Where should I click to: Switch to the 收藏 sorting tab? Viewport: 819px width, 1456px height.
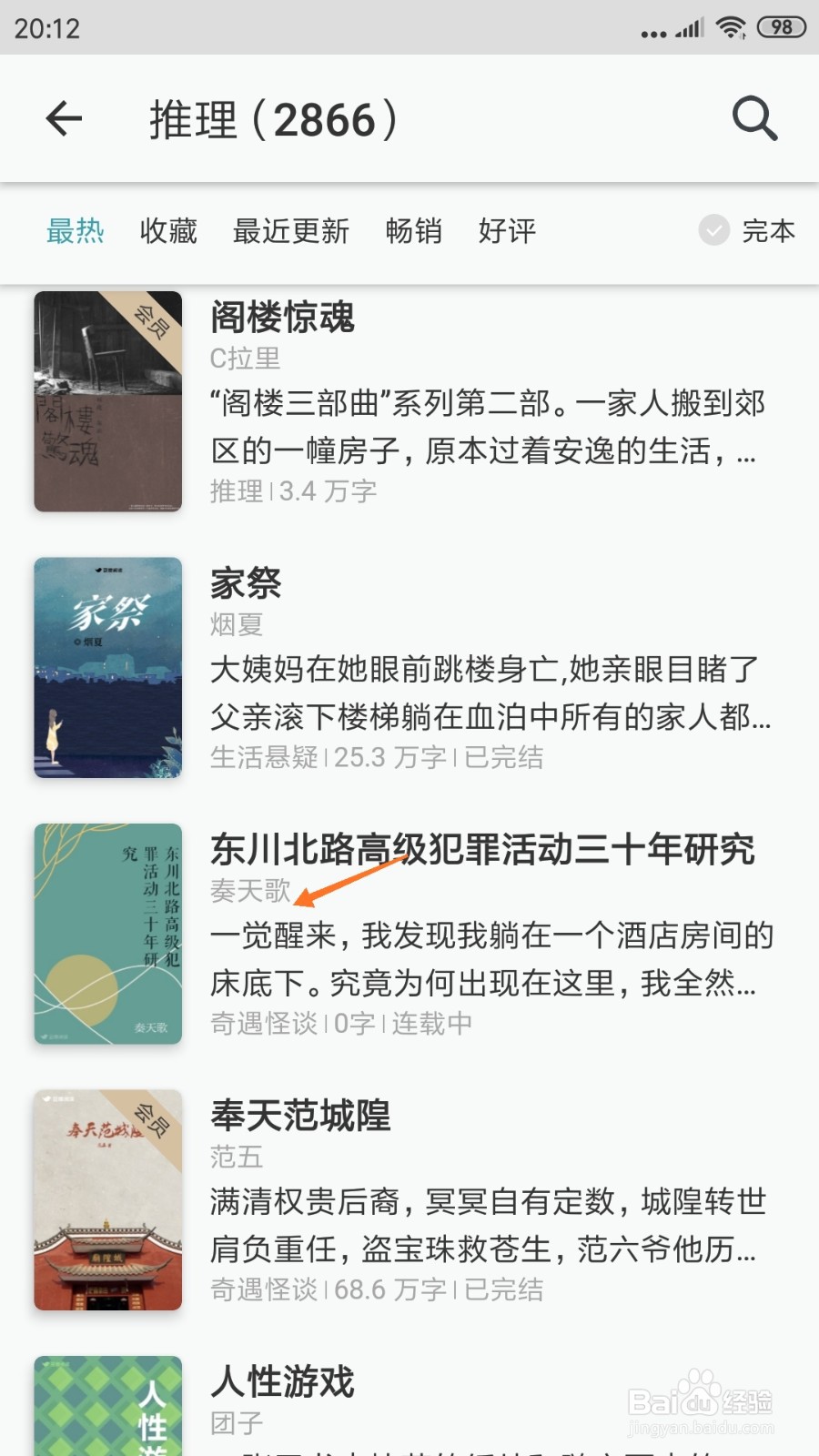[x=168, y=231]
